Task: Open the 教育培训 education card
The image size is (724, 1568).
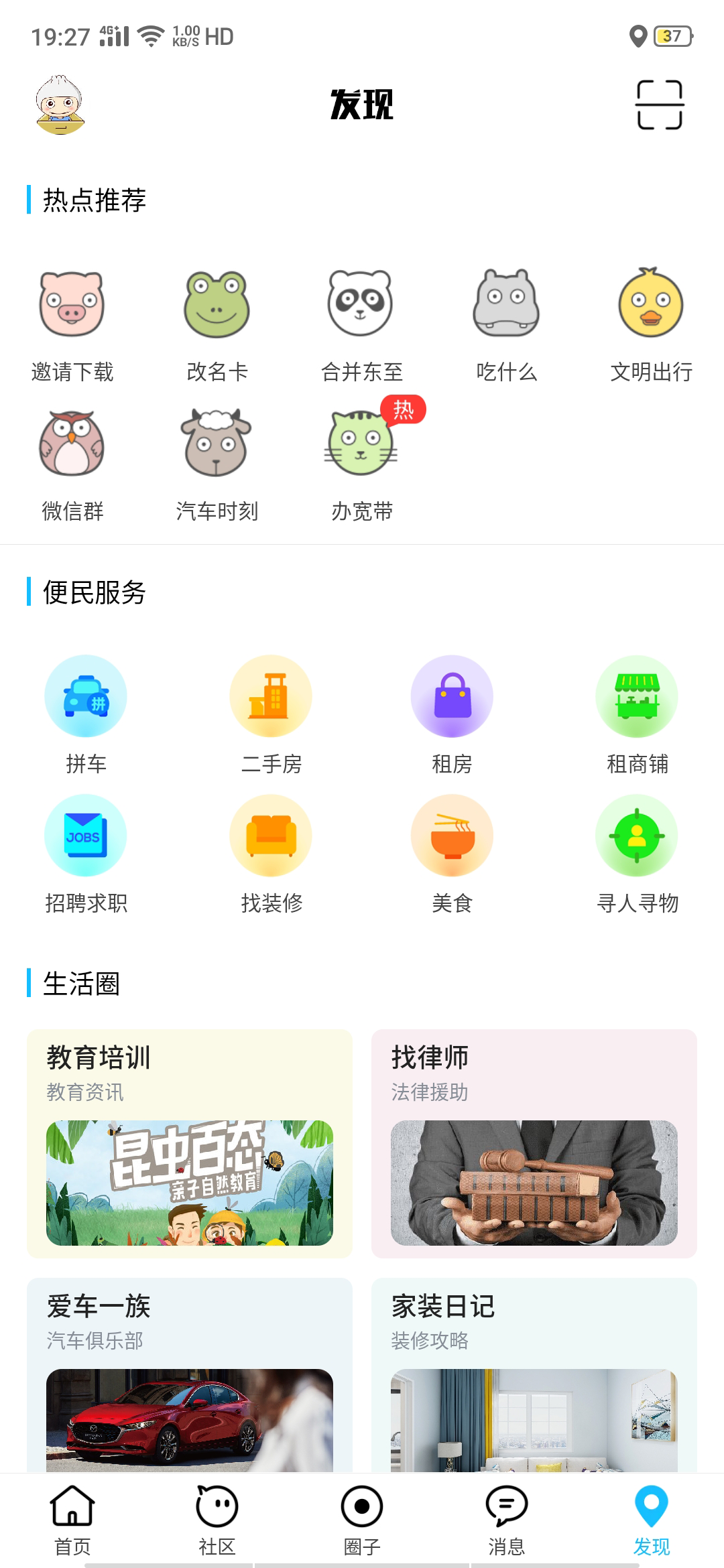Action: coord(190,1139)
